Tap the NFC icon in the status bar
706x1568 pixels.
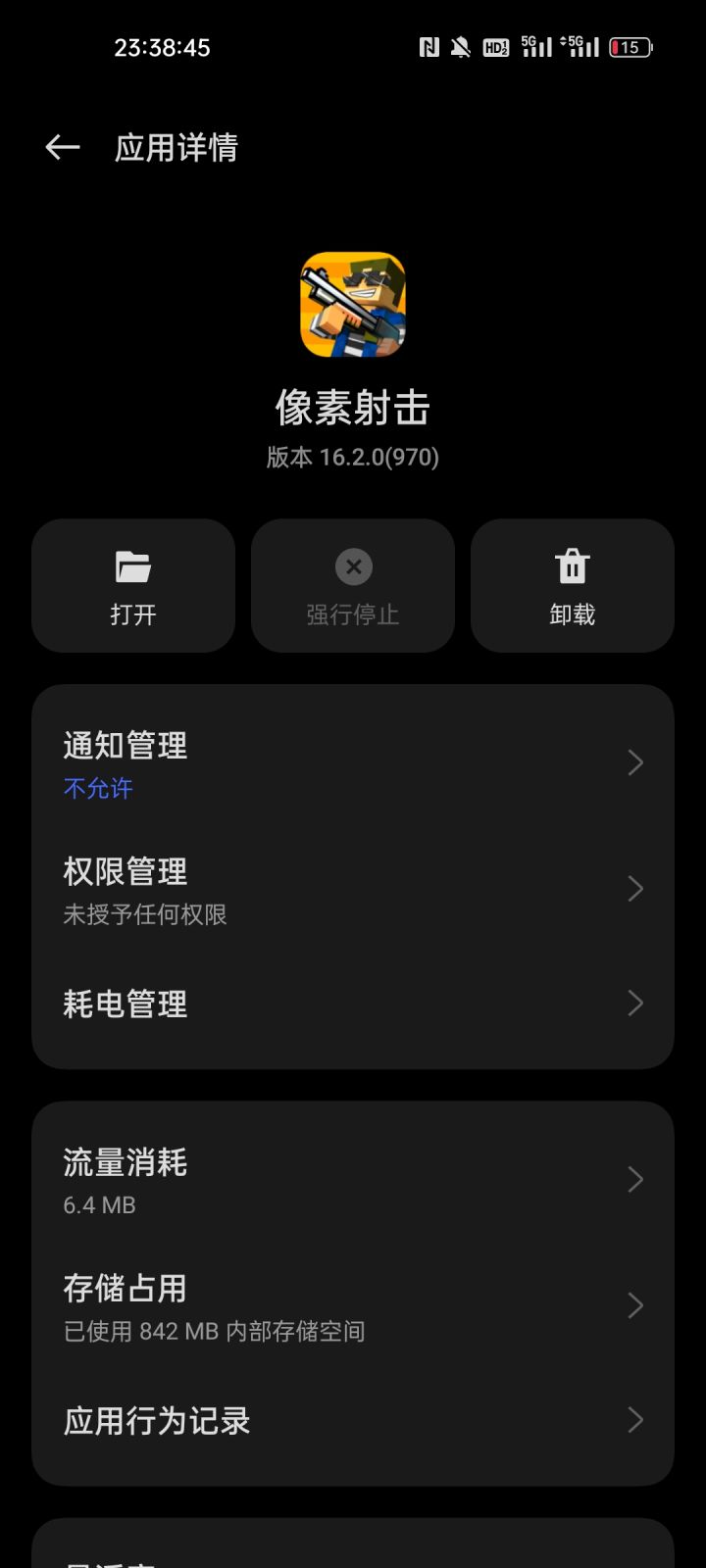click(429, 46)
